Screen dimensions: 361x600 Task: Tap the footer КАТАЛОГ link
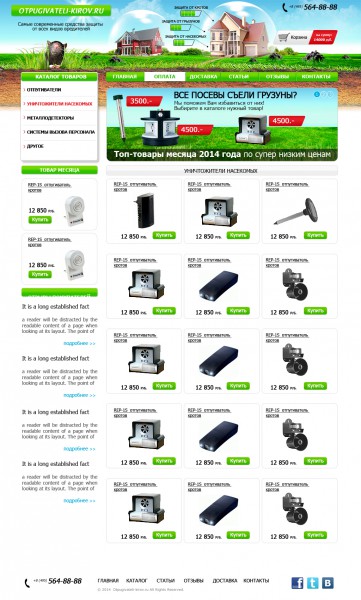coord(137,580)
